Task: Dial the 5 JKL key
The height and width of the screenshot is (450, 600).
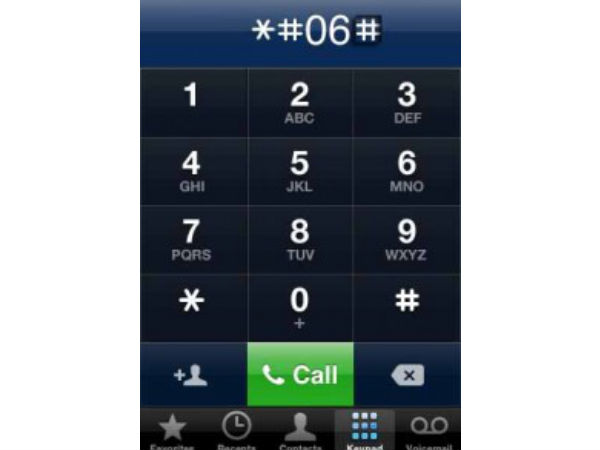Action: 299,171
